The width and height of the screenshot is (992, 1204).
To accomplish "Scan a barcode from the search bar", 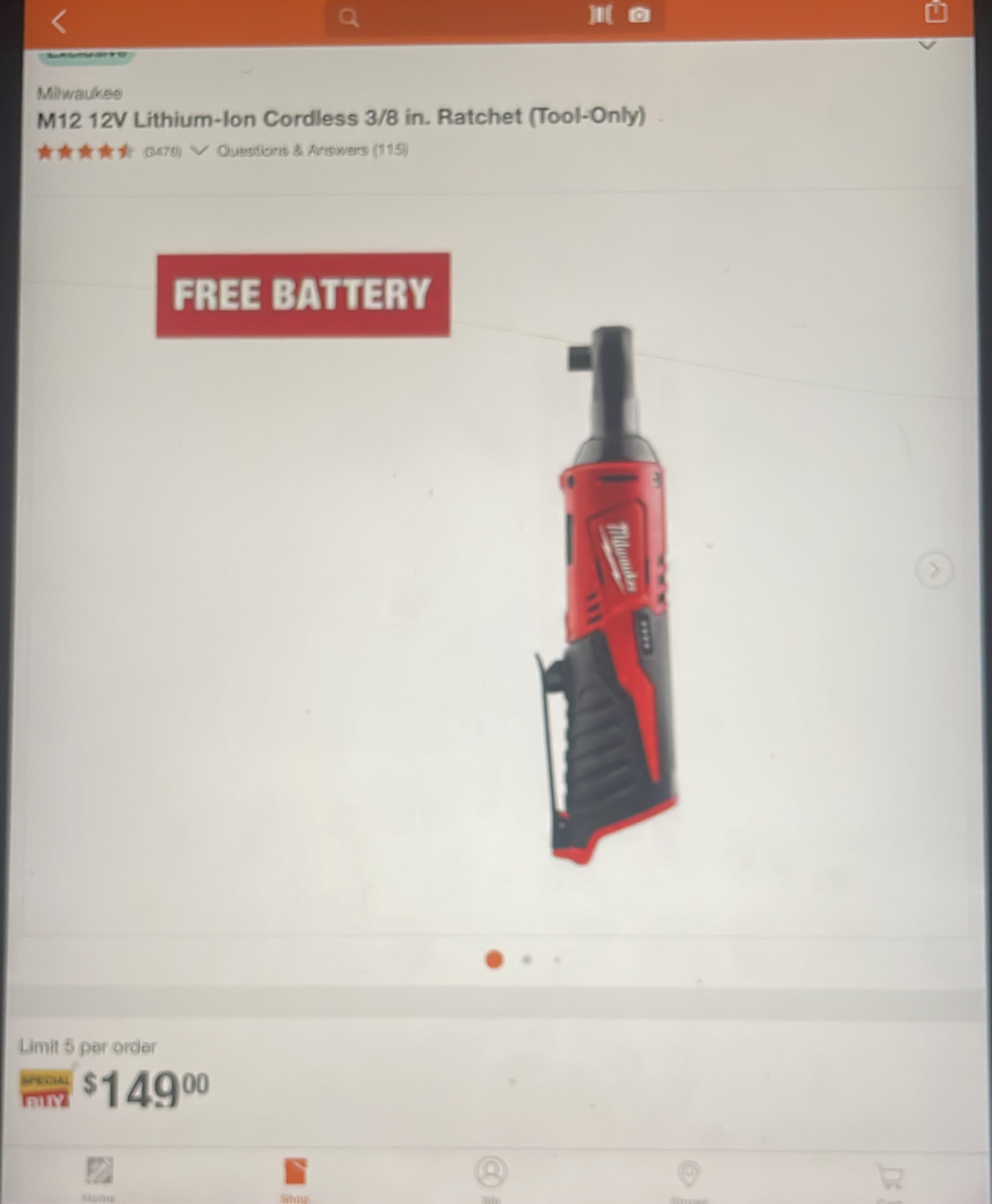I will pyautogui.click(x=600, y=16).
